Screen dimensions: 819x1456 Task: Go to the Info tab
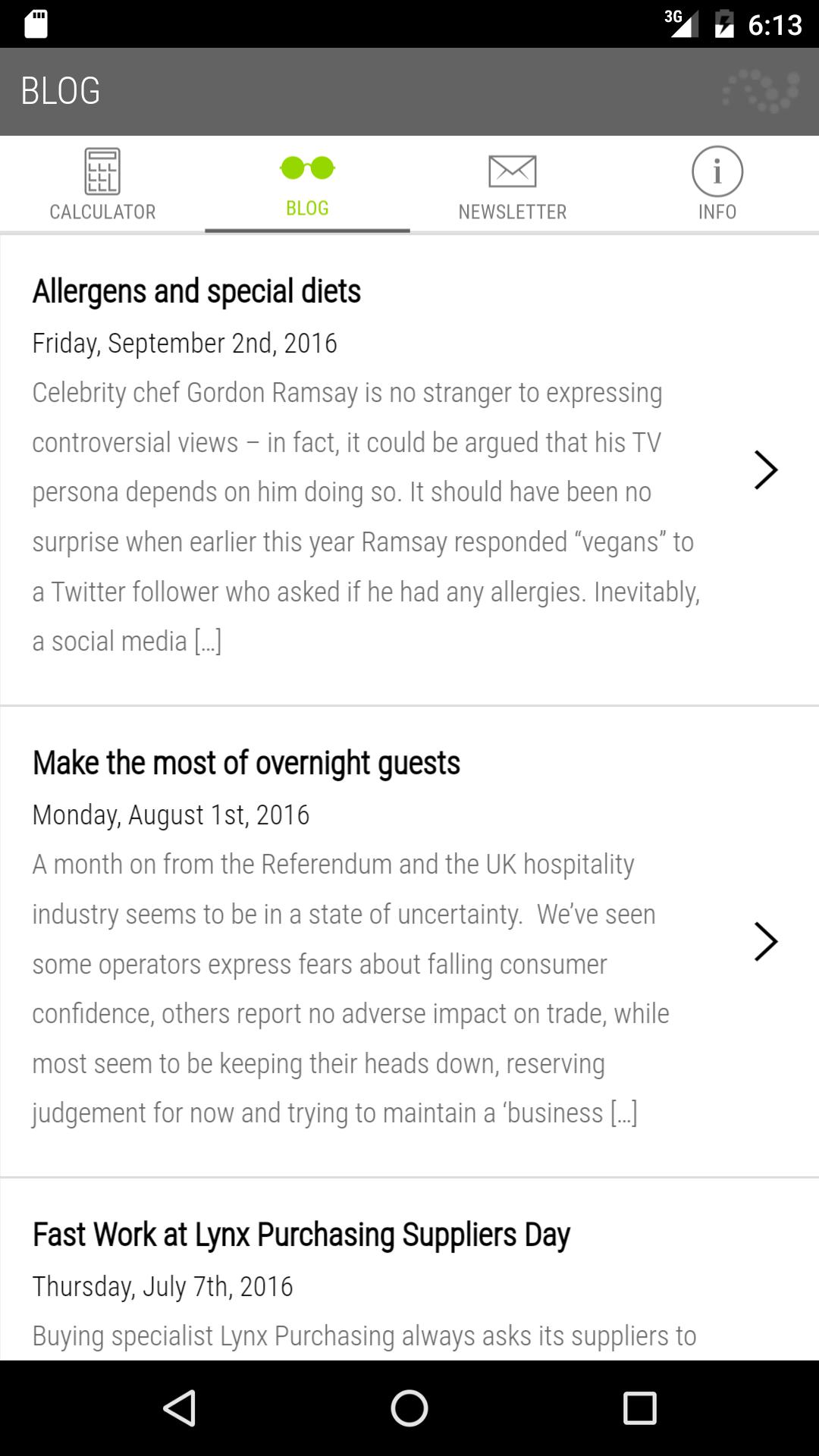pyautogui.click(x=717, y=184)
